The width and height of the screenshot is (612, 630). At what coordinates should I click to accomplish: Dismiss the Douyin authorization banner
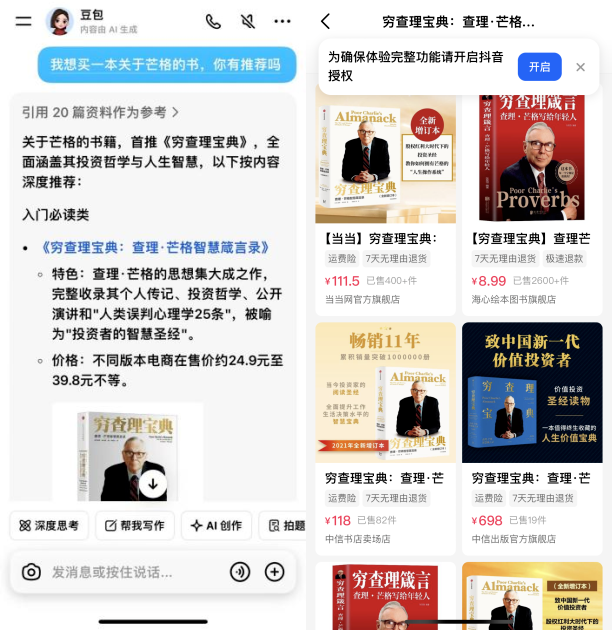tap(581, 67)
